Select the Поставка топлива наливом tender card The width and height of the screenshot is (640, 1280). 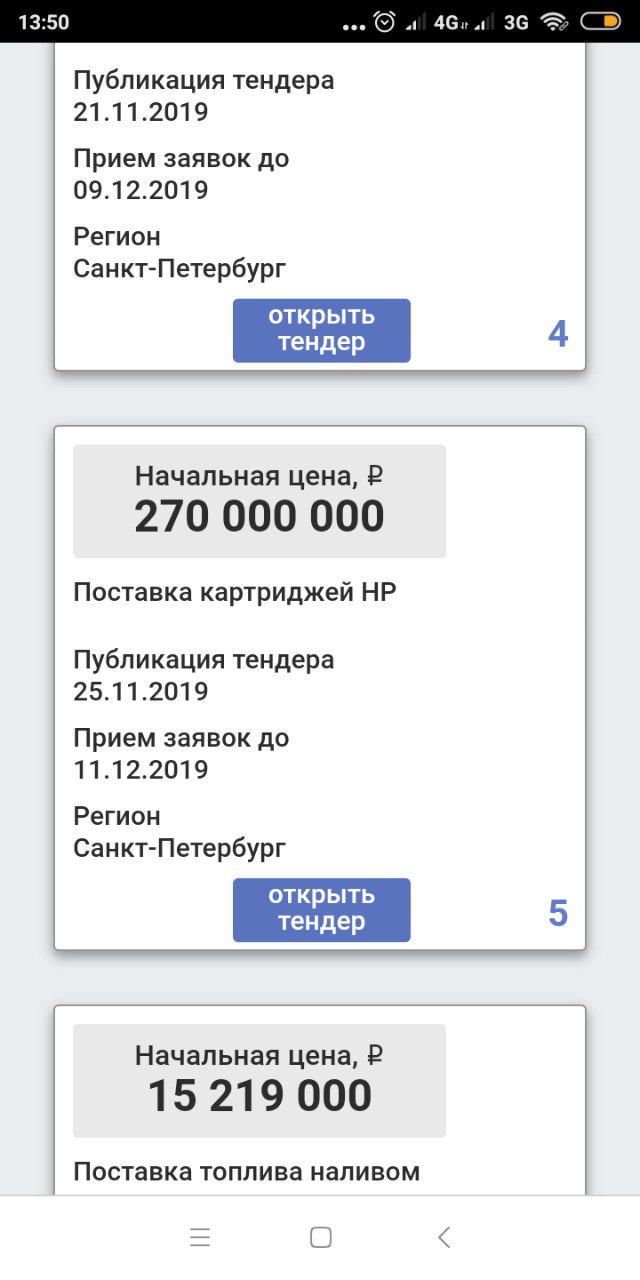(x=246, y=1171)
